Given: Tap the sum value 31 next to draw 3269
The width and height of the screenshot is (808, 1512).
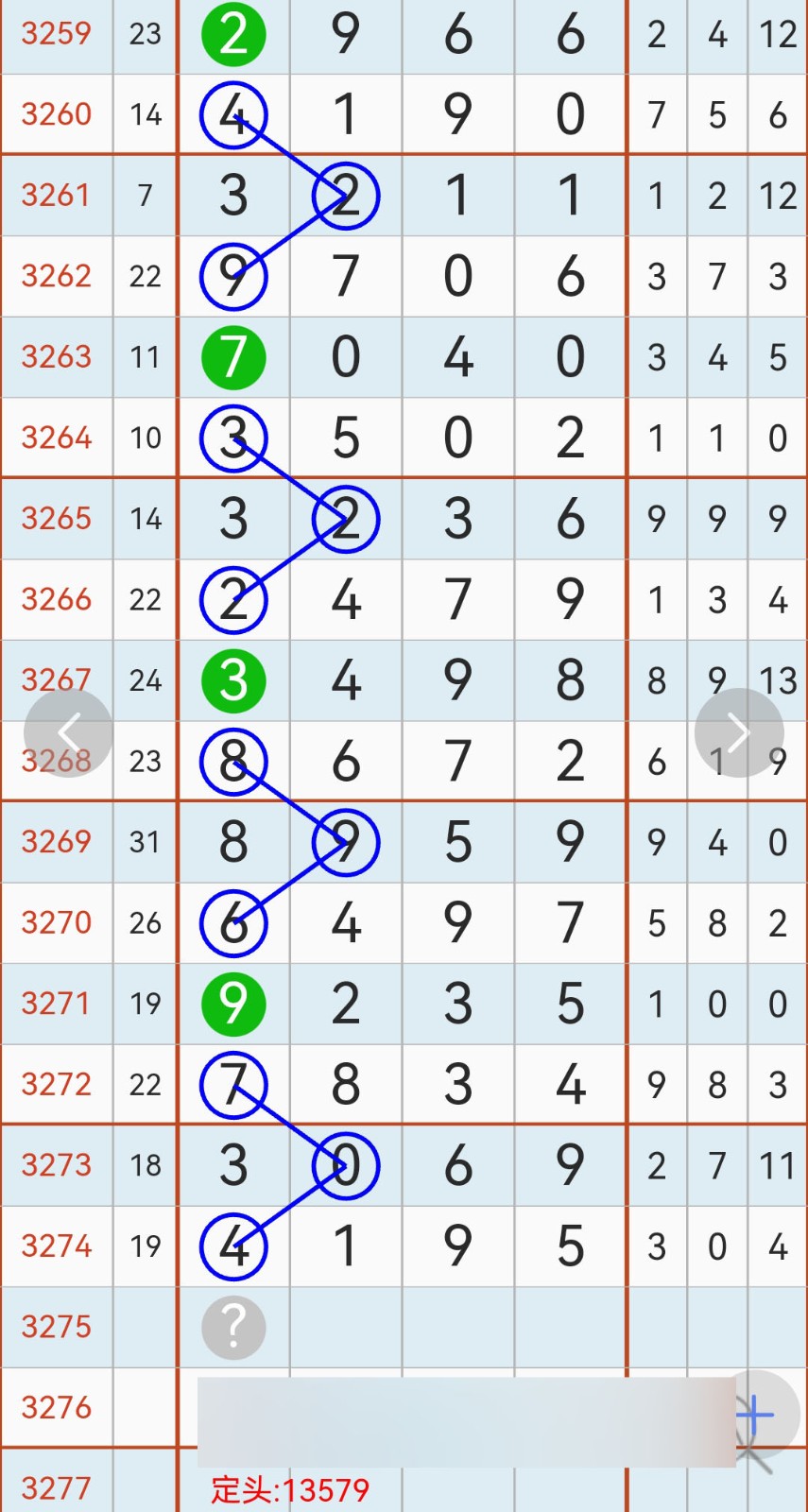Looking at the screenshot, I should point(146,842).
